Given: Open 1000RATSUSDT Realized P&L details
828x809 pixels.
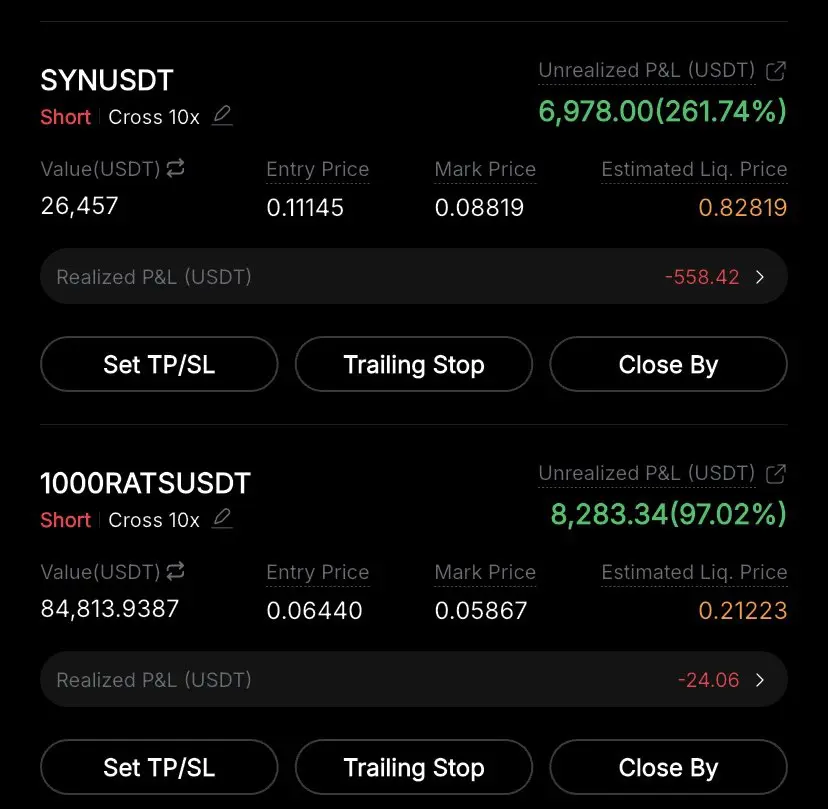Looking at the screenshot, I should pyautogui.click(x=760, y=680).
